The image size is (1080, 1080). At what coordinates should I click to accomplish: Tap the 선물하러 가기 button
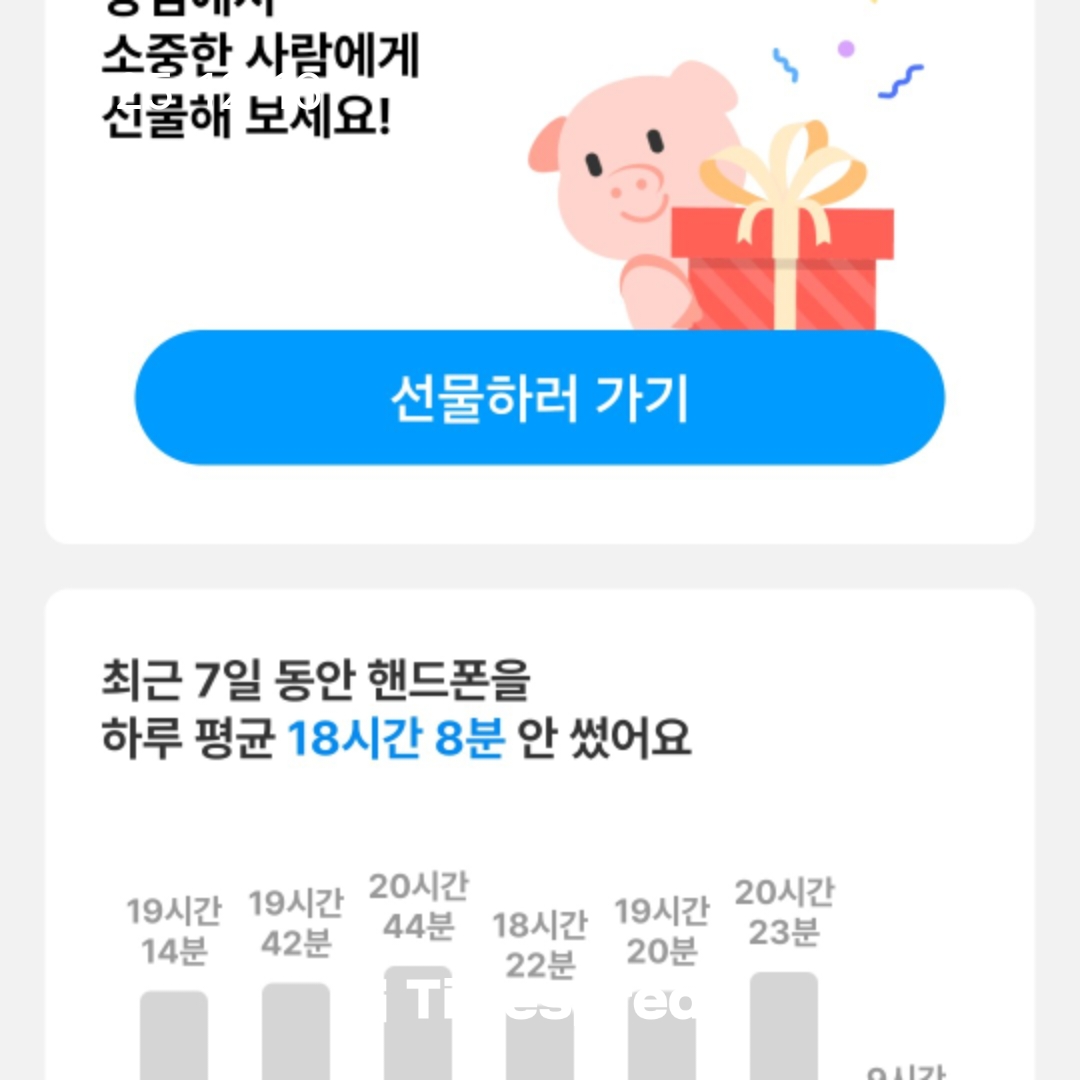(x=539, y=398)
